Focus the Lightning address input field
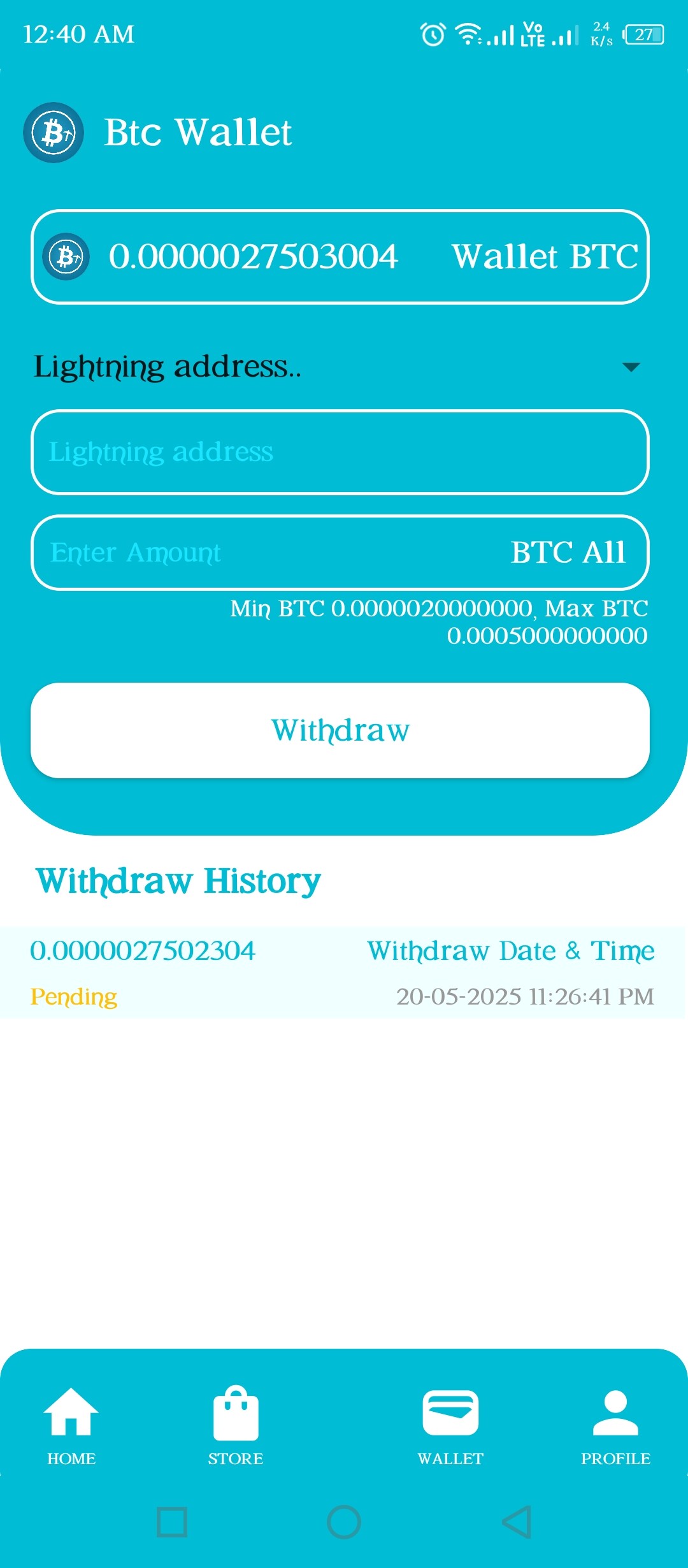 pos(340,452)
